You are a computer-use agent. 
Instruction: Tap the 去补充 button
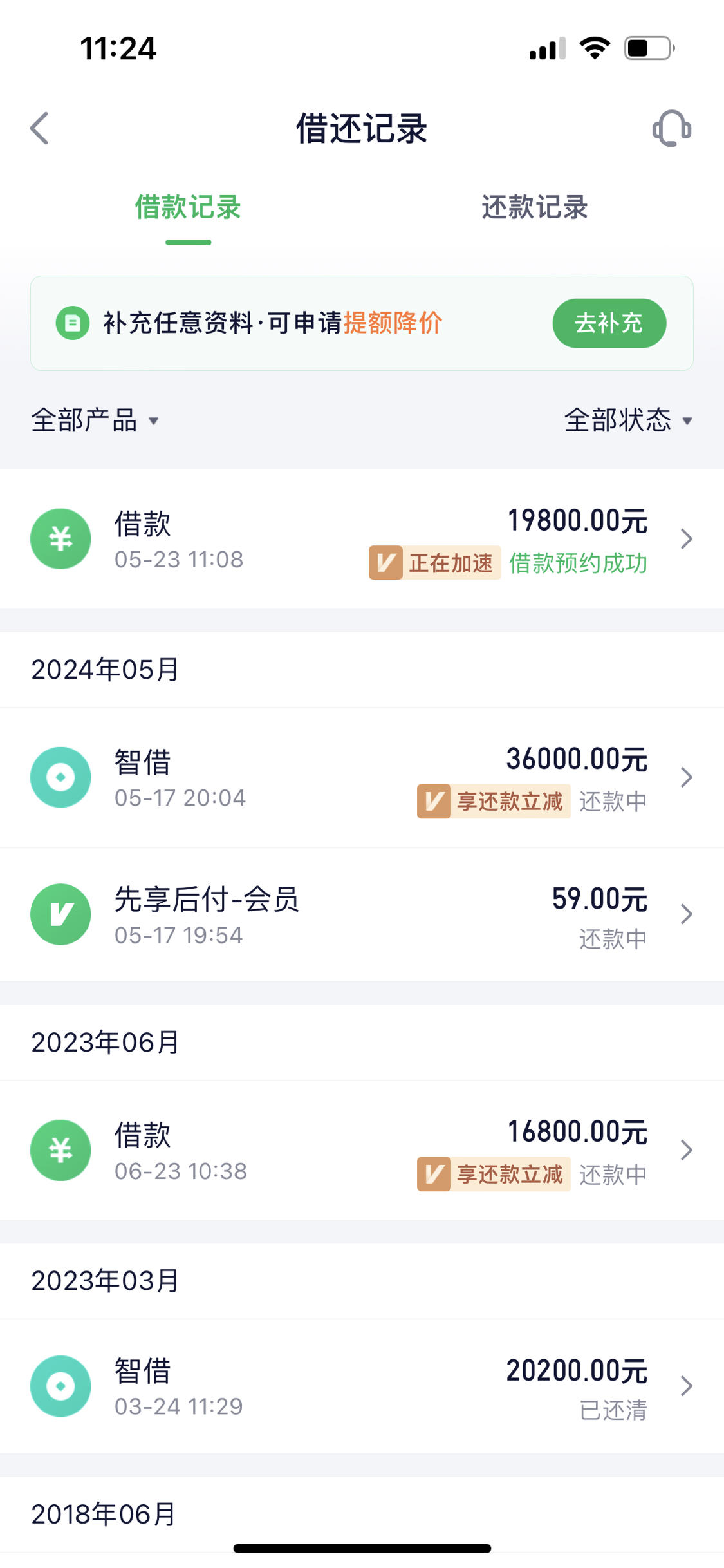[x=609, y=323]
